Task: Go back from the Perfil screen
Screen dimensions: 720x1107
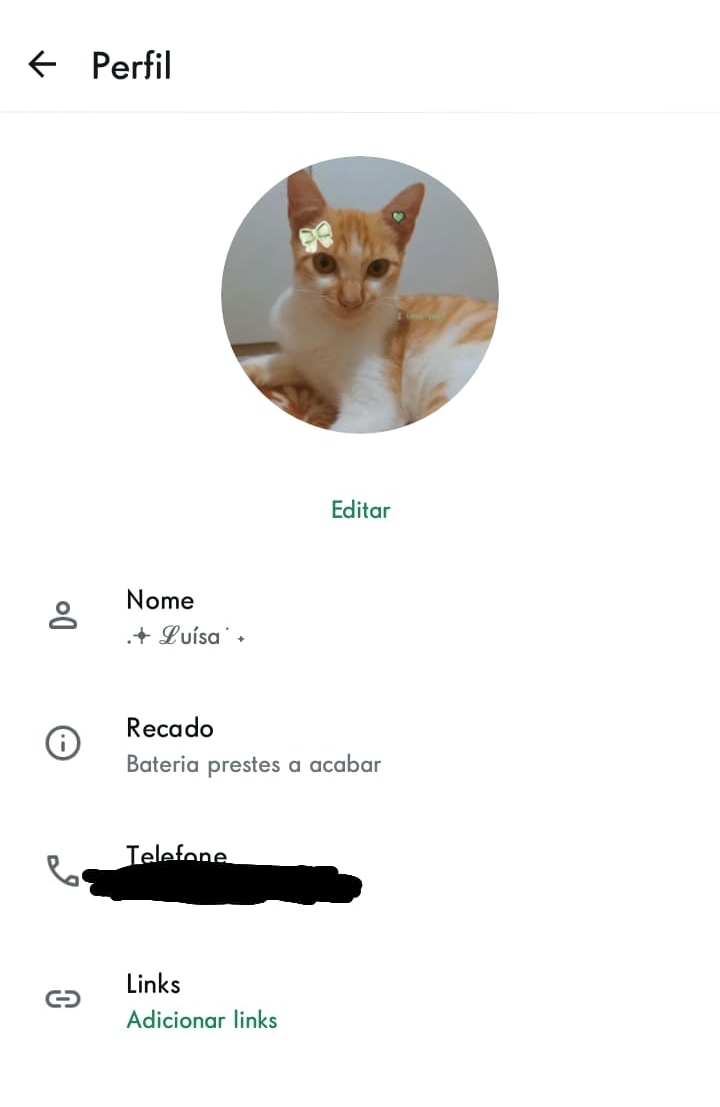Action: click(42, 65)
